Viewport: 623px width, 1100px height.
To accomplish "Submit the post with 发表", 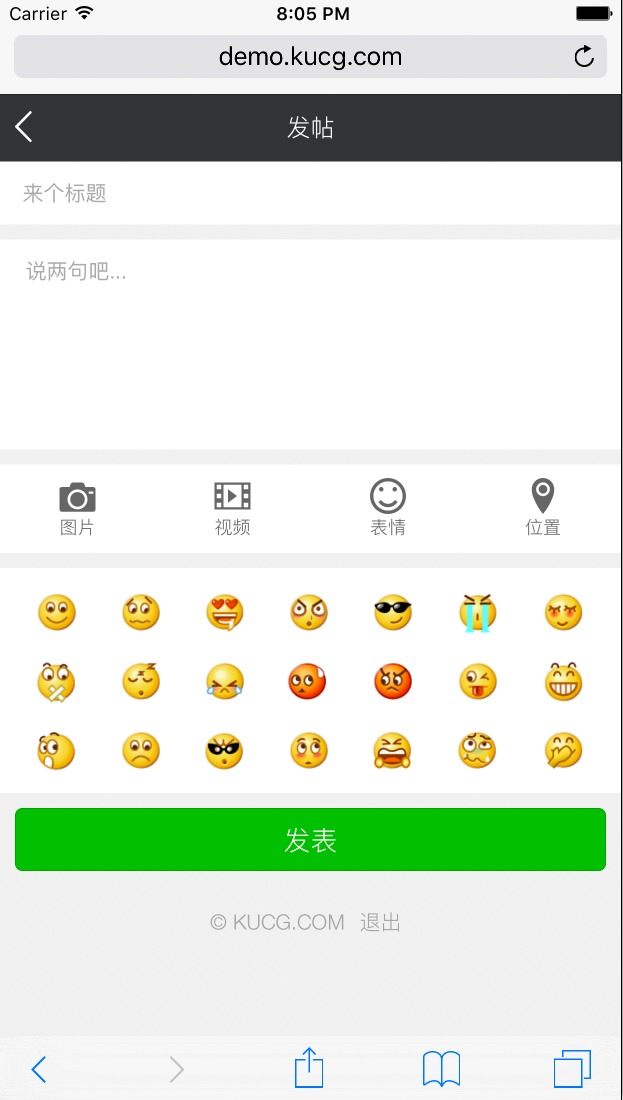I will point(310,840).
